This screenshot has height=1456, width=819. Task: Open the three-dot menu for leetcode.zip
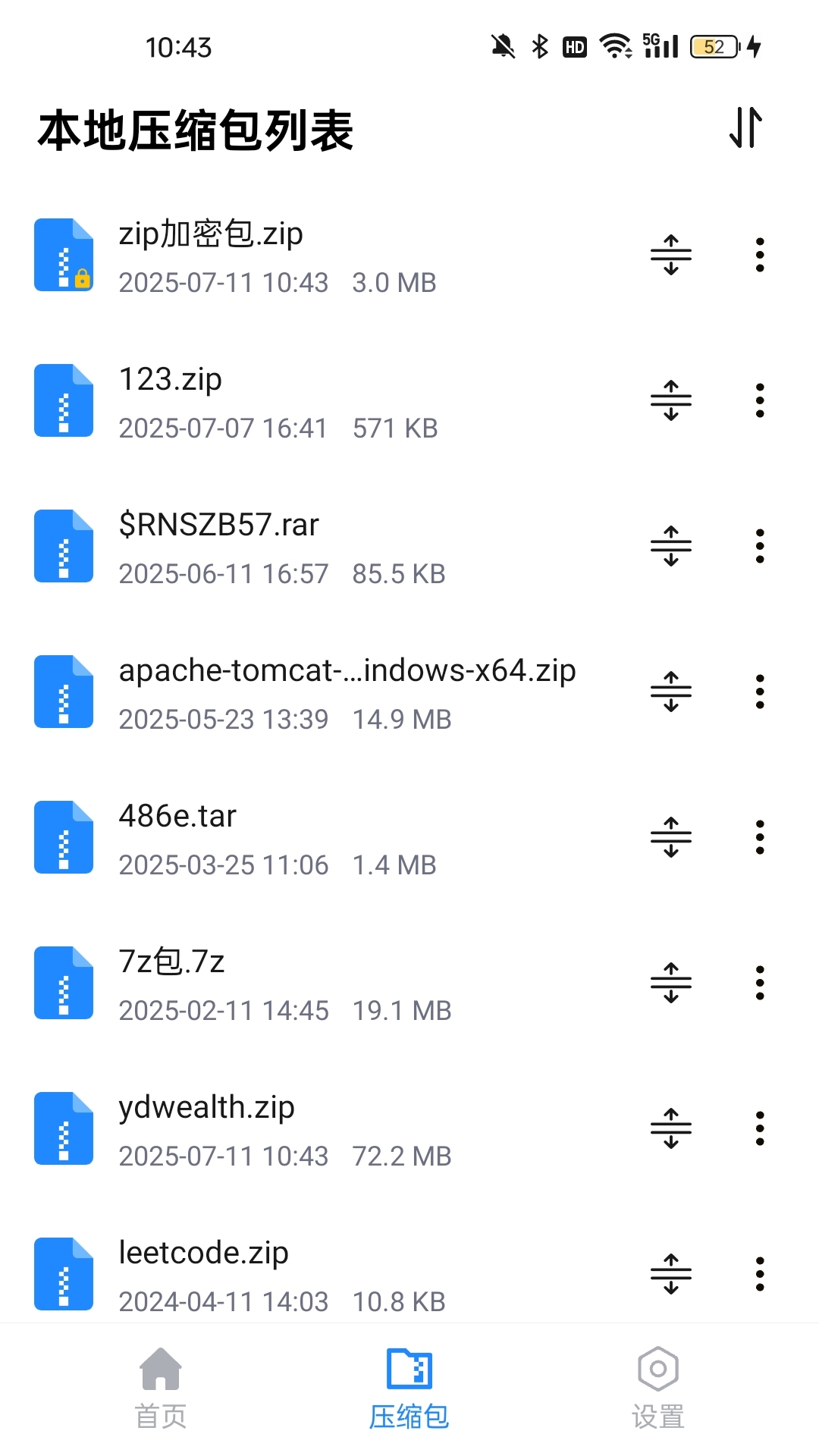(x=760, y=1273)
